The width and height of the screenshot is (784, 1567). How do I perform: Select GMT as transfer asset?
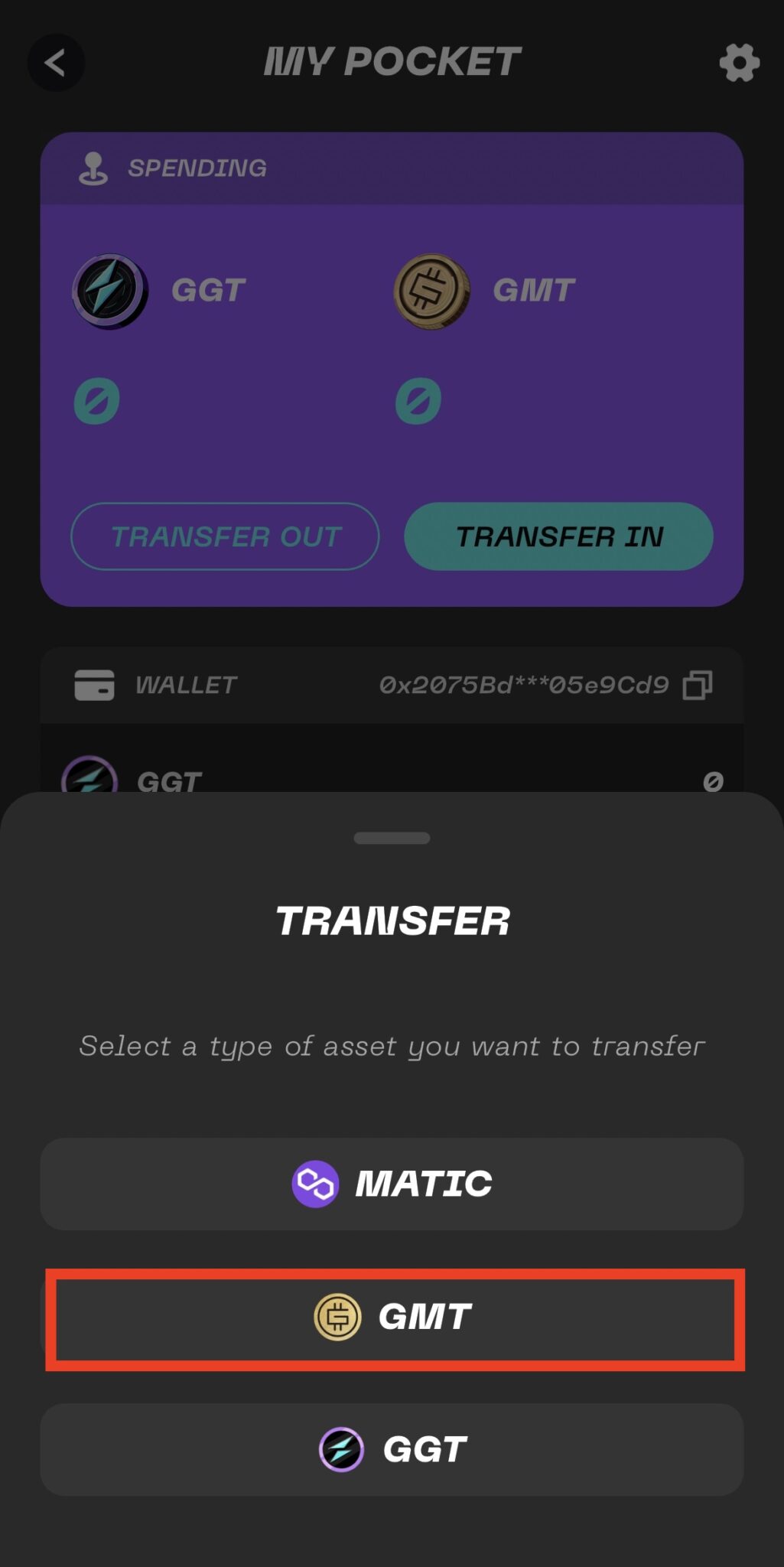(x=392, y=1318)
